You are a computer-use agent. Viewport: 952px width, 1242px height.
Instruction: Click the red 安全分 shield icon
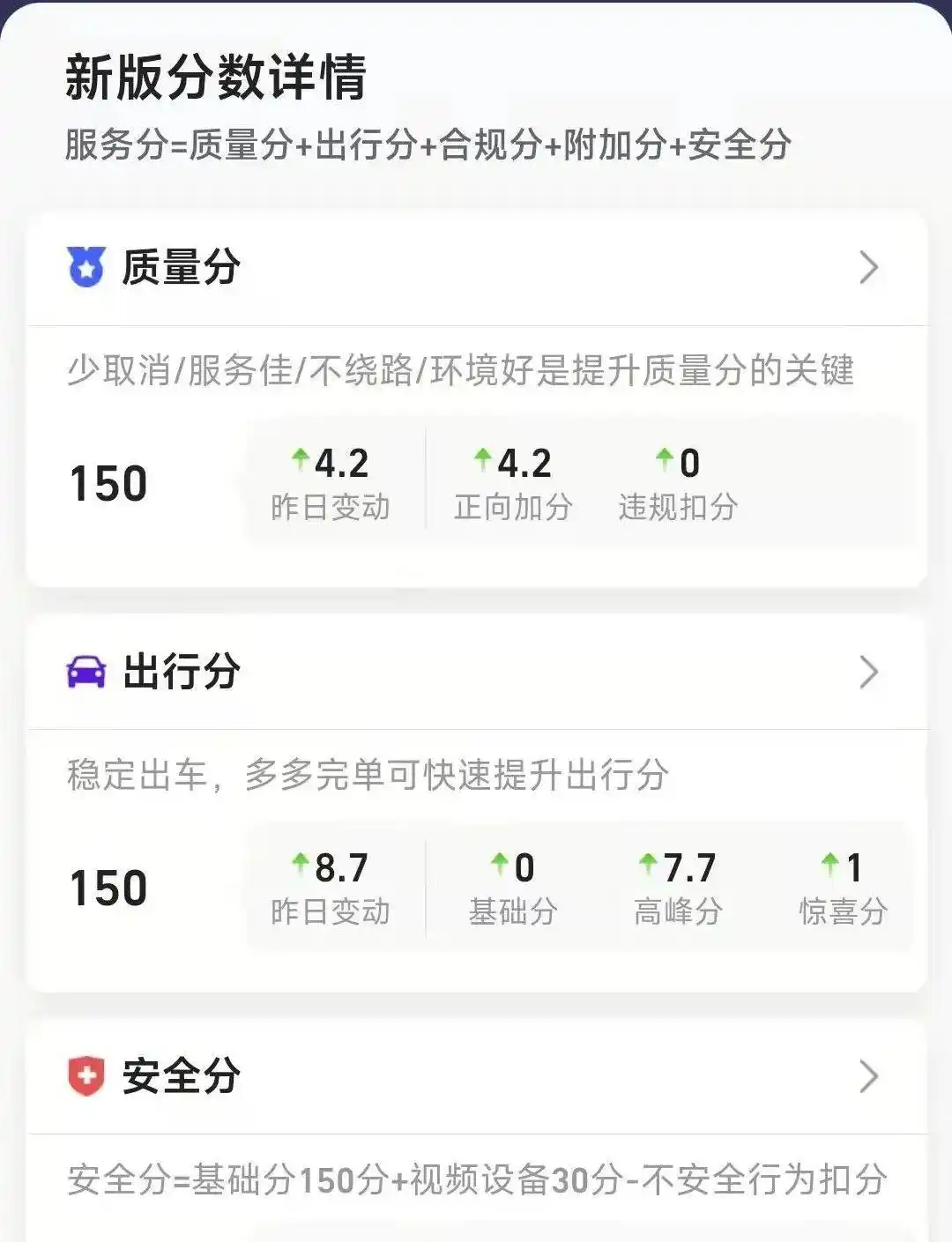tap(86, 1074)
